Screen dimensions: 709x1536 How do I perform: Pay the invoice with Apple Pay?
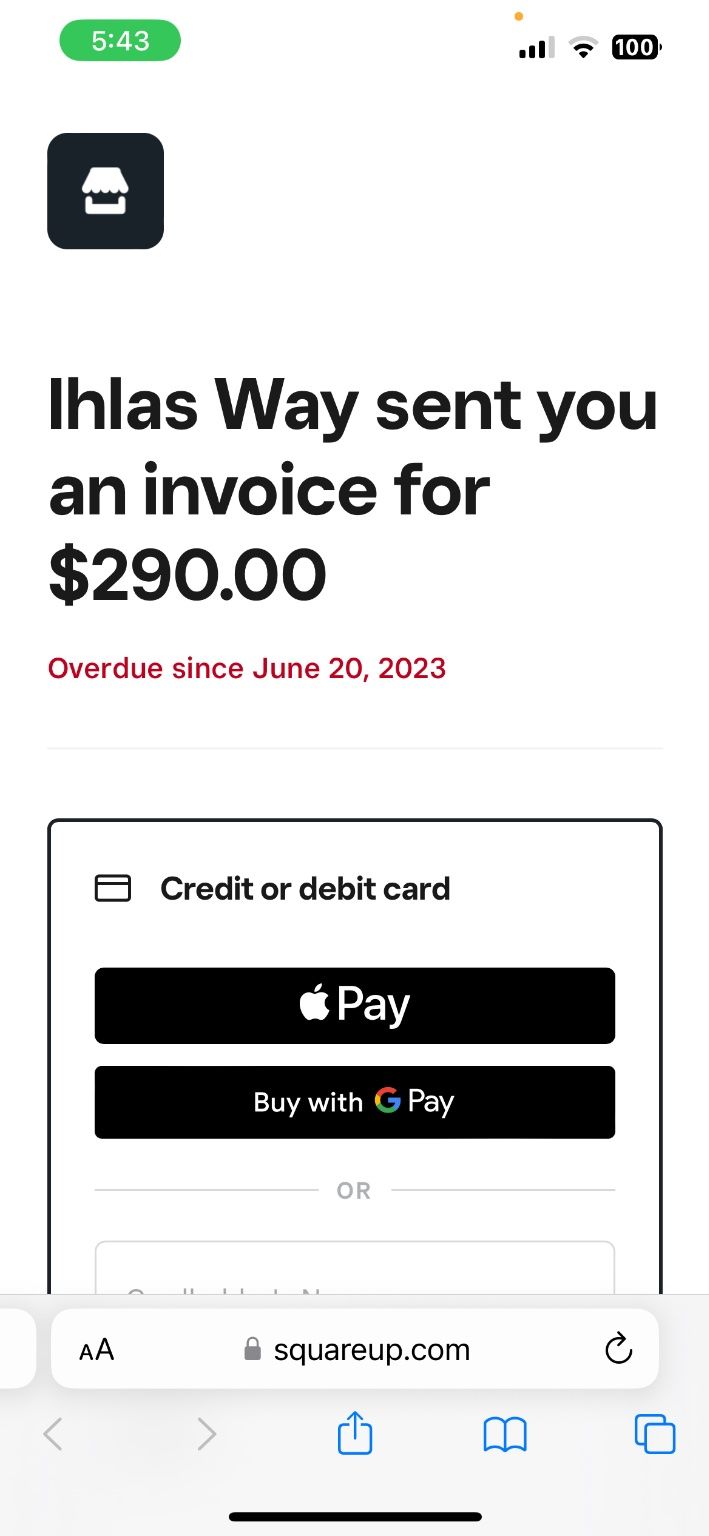pyautogui.click(x=354, y=1005)
